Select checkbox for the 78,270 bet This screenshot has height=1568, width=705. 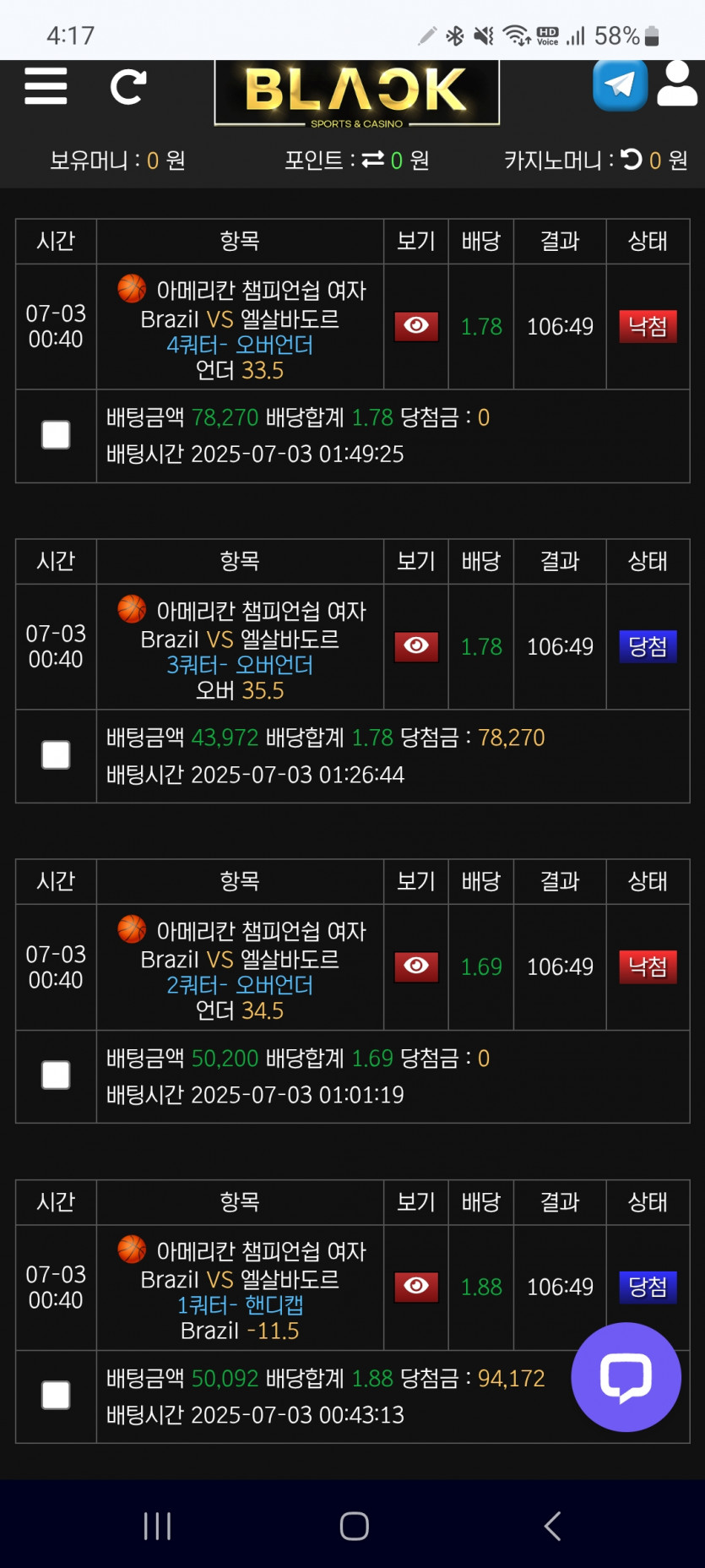(56, 435)
